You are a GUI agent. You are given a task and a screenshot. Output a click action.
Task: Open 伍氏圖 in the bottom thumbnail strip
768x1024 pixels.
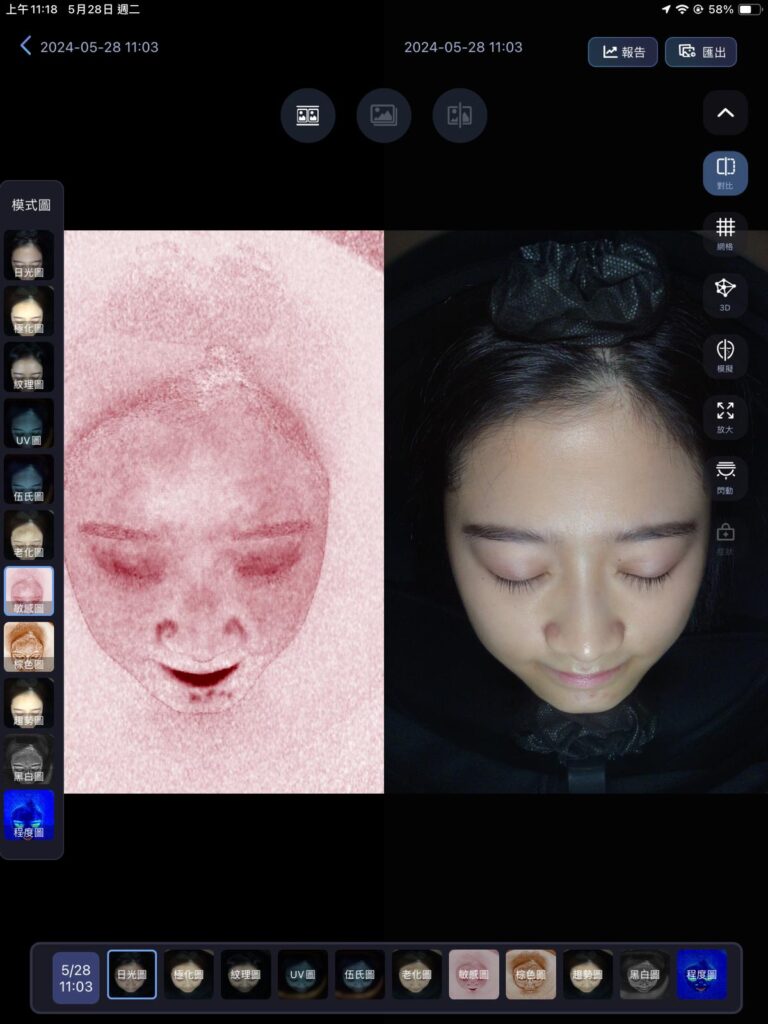360,974
